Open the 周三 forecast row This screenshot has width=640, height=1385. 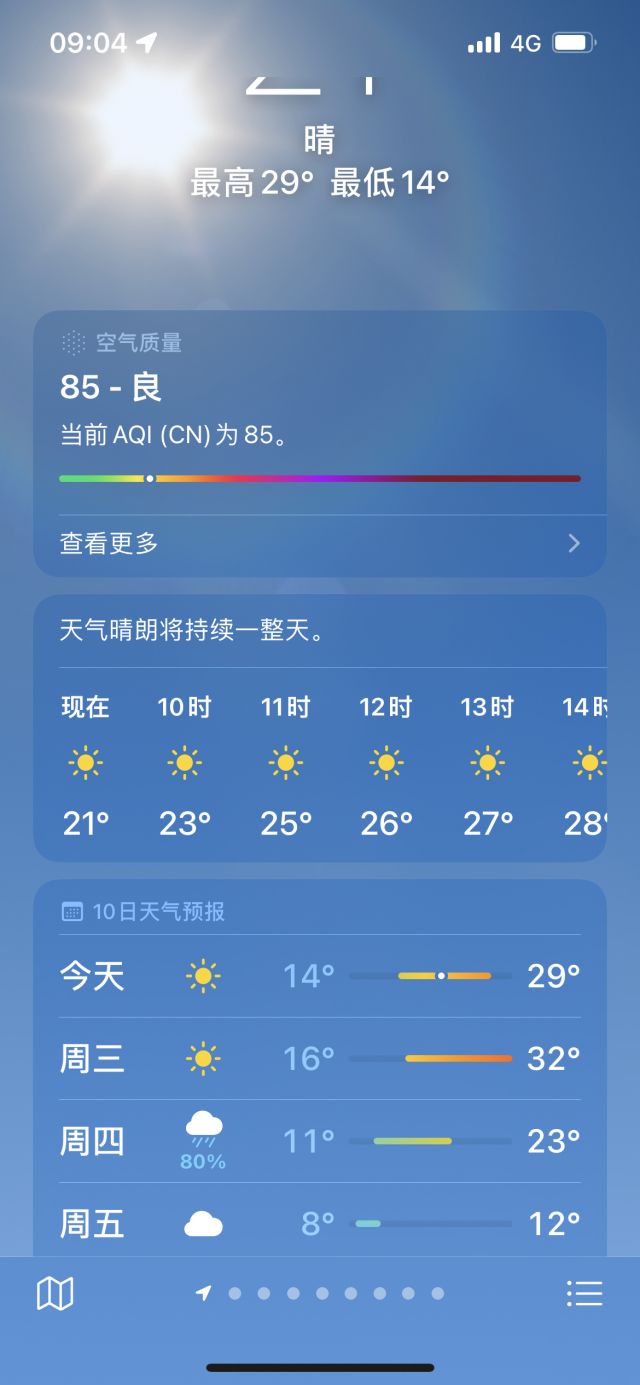pos(320,1059)
